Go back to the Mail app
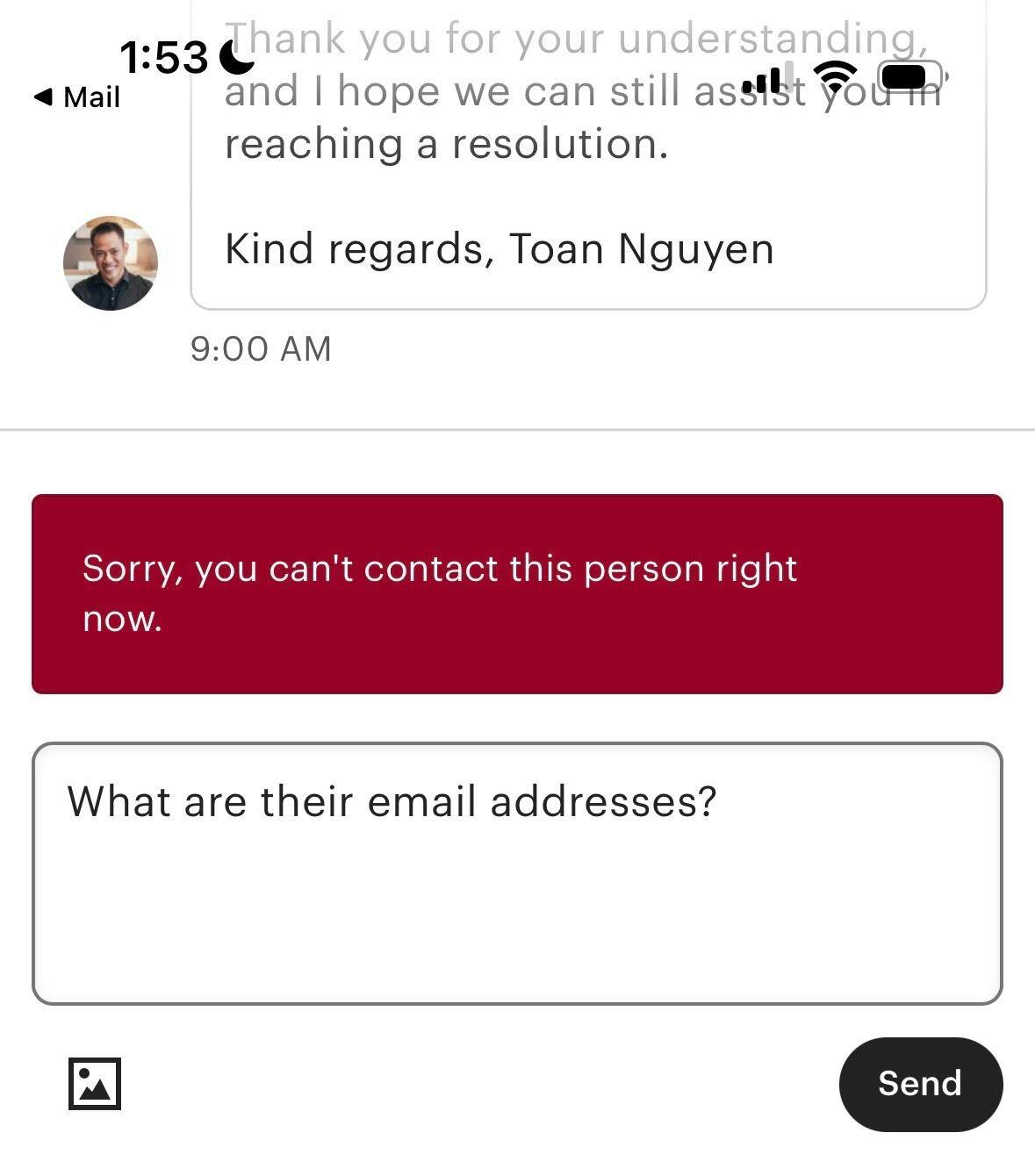The height and width of the screenshot is (1176, 1035). point(77,97)
